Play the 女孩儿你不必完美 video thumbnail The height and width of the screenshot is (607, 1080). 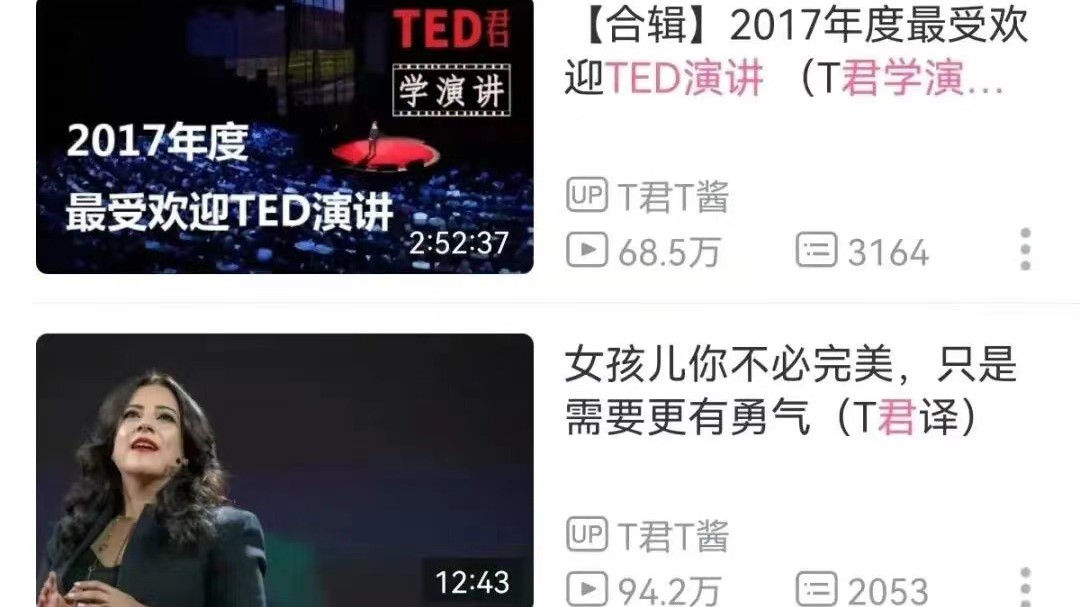285,470
